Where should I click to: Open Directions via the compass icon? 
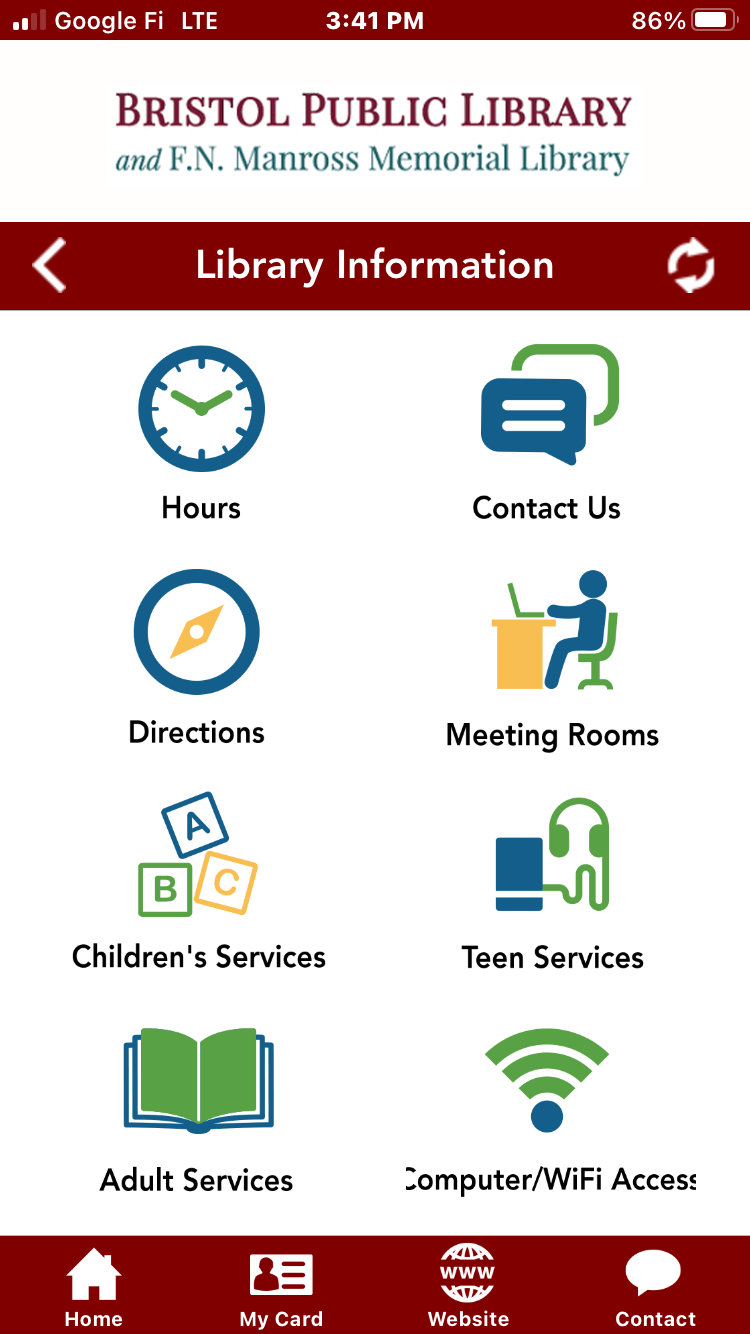point(196,632)
